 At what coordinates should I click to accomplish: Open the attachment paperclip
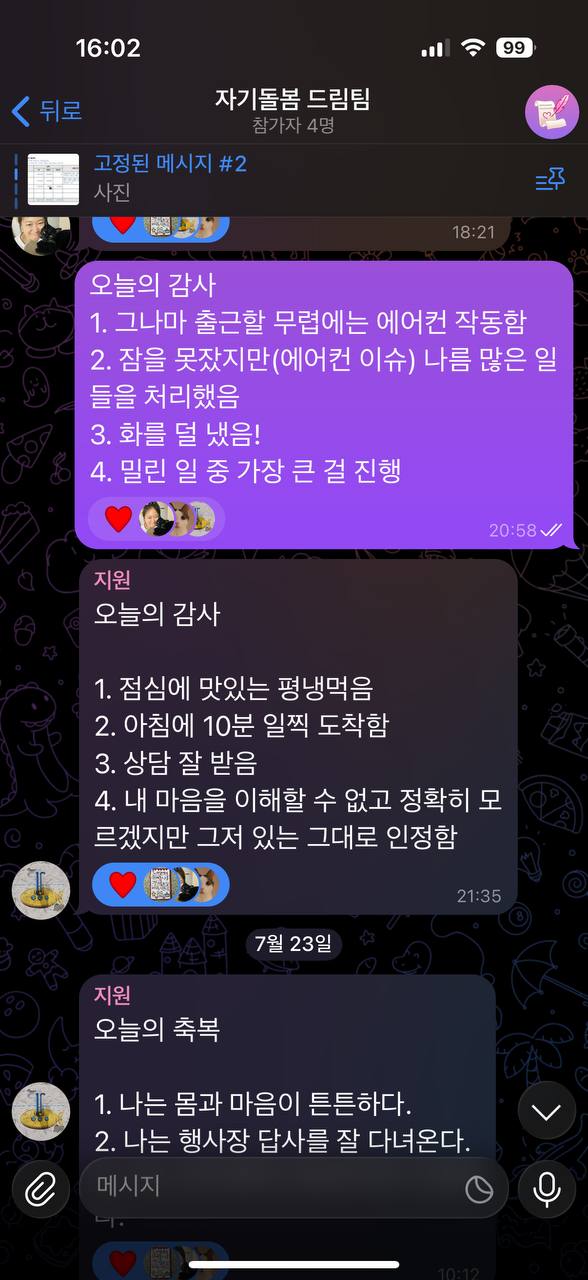(40, 1187)
